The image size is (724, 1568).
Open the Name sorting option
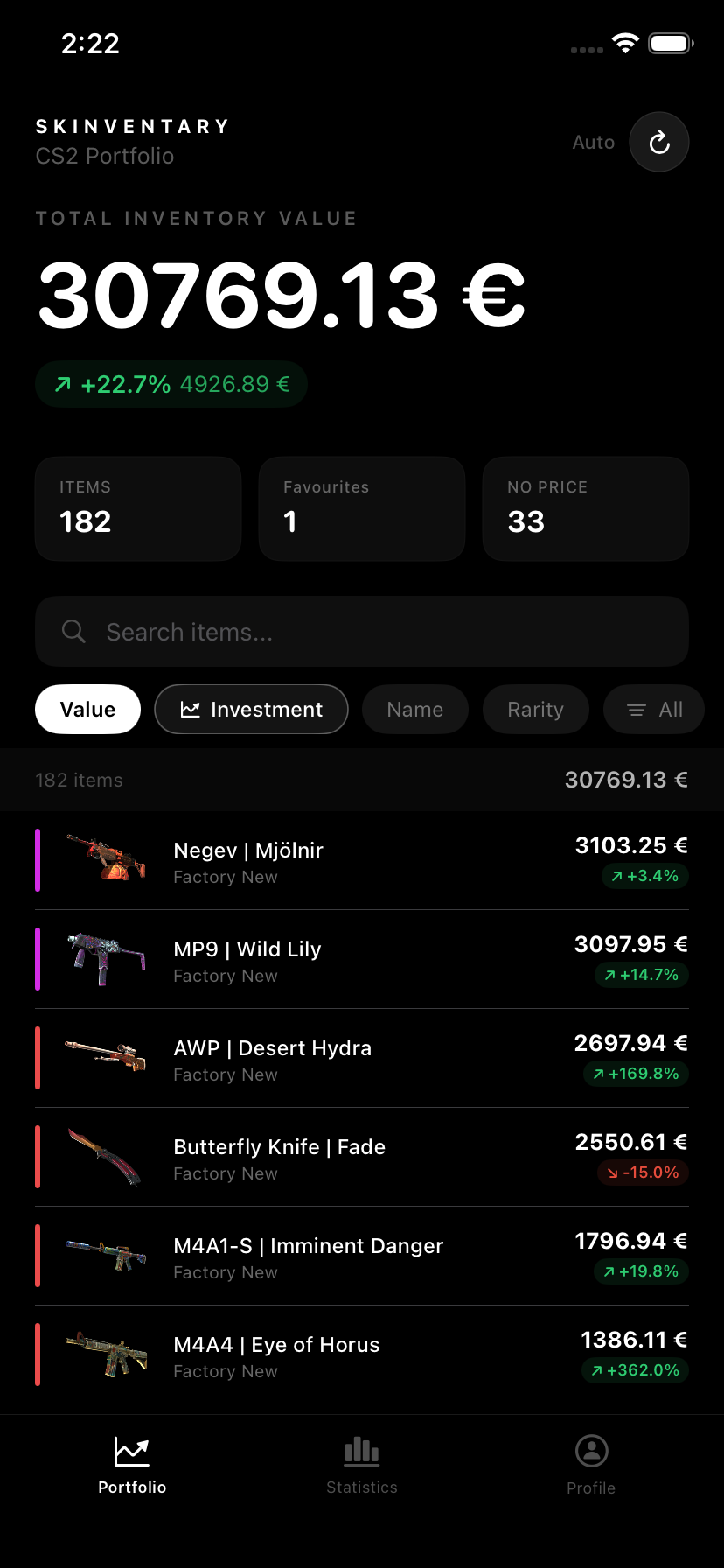[414, 710]
